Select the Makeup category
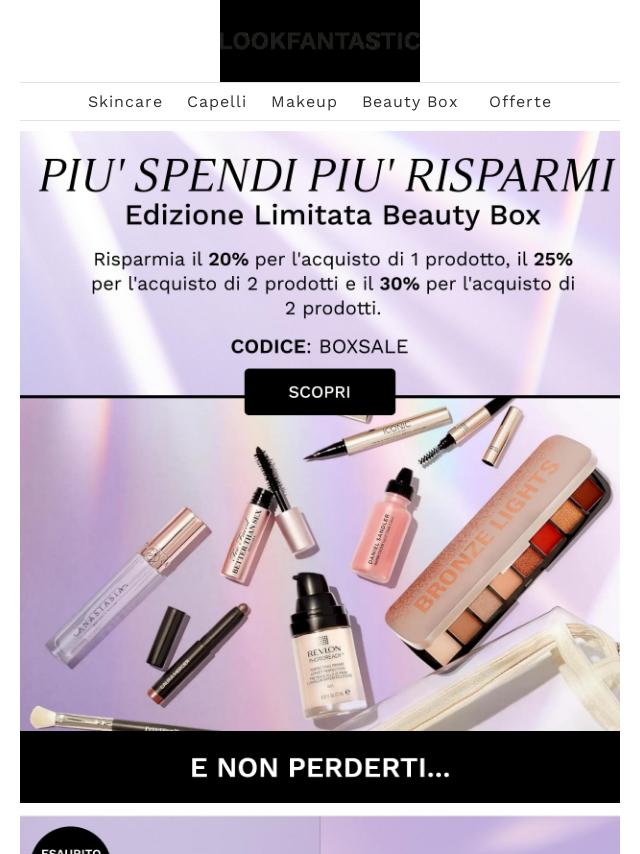The width and height of the screenshot is (640, 854). pos(304,102)
